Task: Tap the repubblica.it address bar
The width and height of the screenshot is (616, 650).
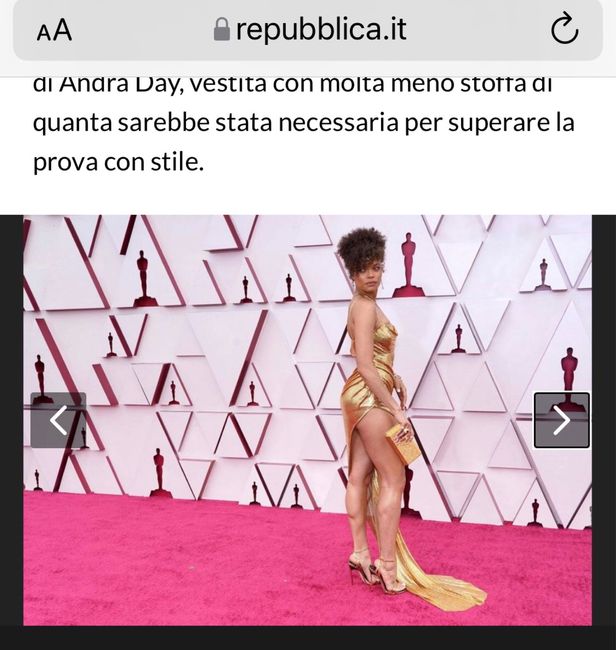Action: [310, 30]
